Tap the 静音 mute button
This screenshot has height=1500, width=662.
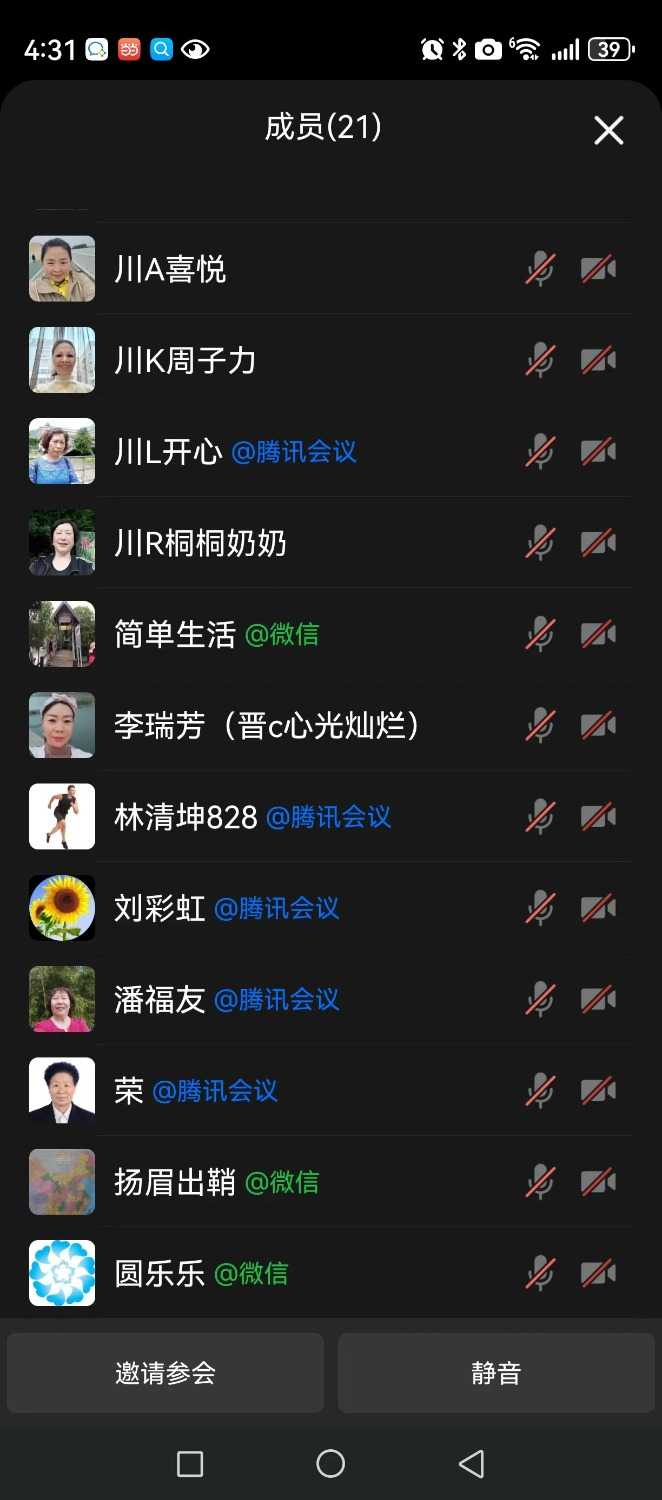496,1373
